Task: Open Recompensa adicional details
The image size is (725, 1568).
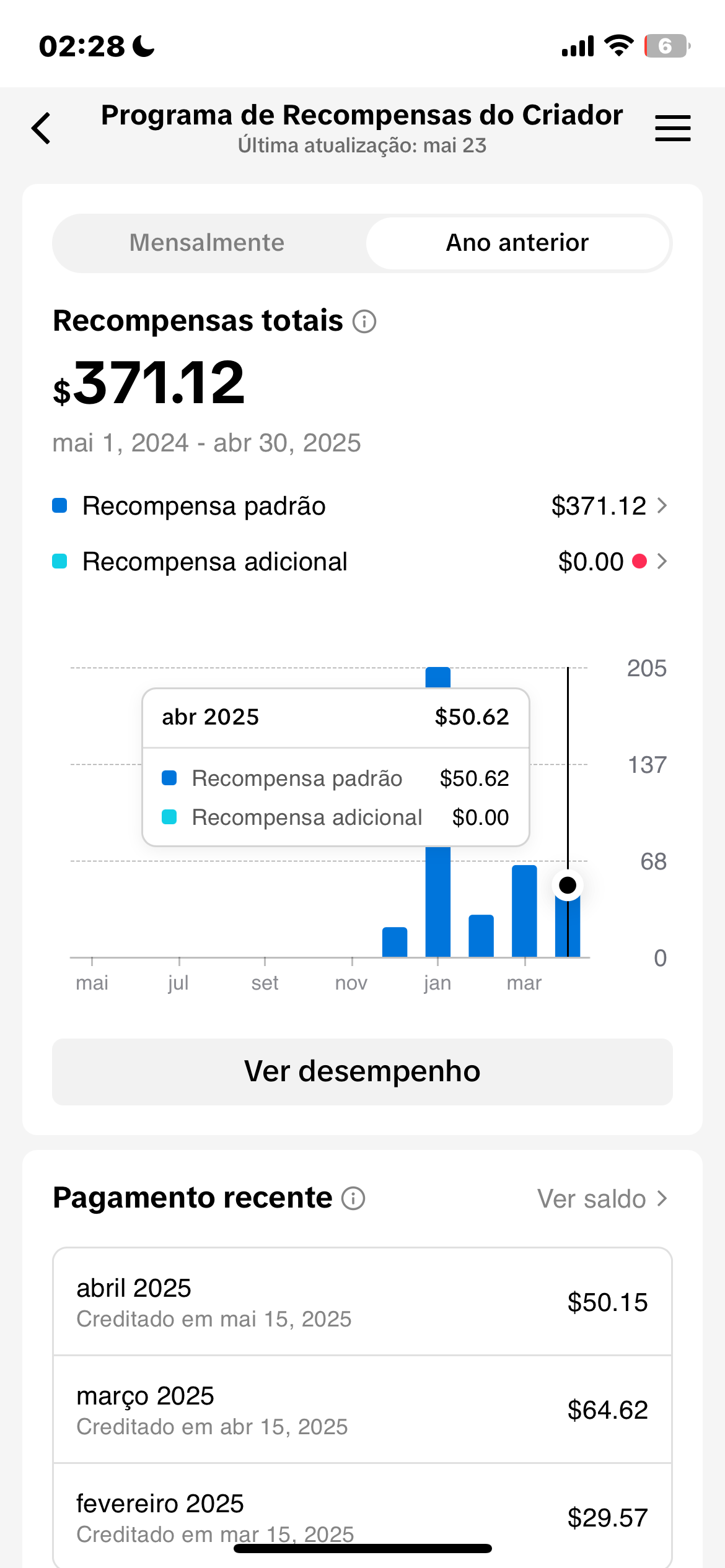Action: [361, 562]
